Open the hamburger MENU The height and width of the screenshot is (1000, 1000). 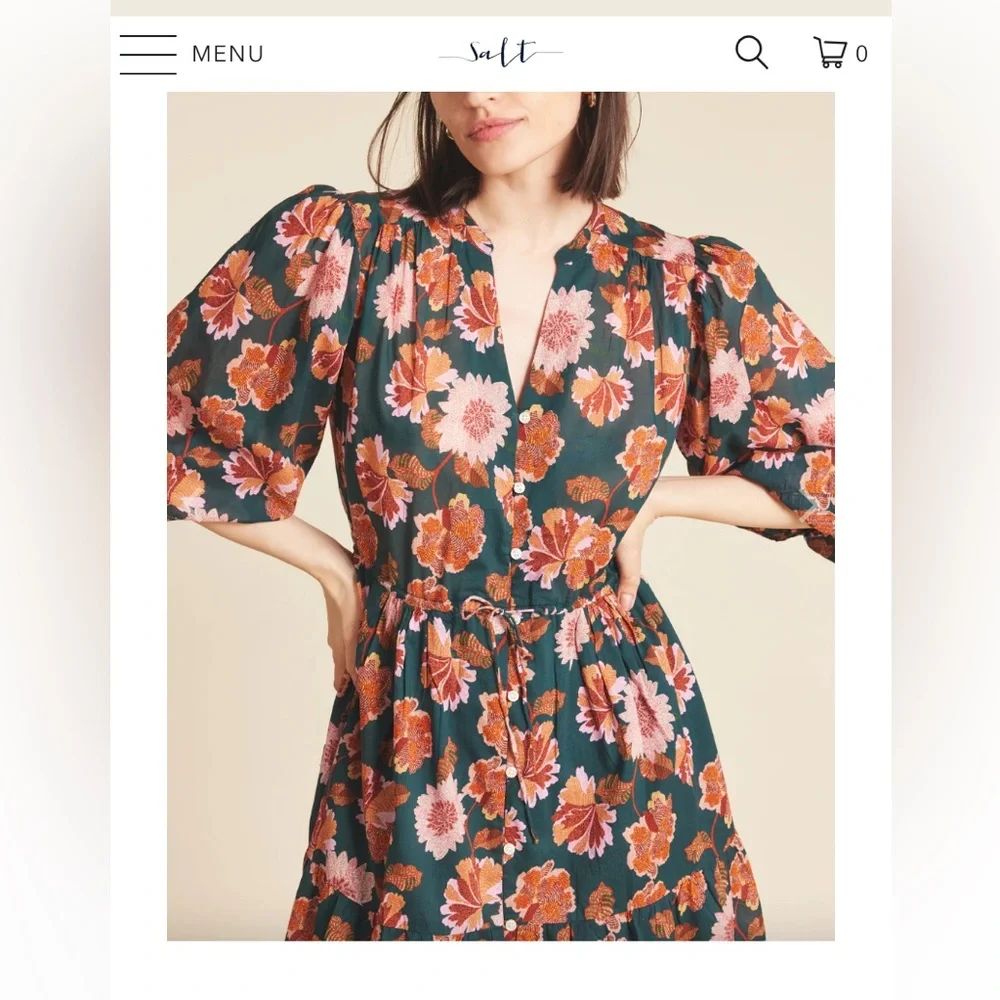pyautogui.click(x=149, y=54)
